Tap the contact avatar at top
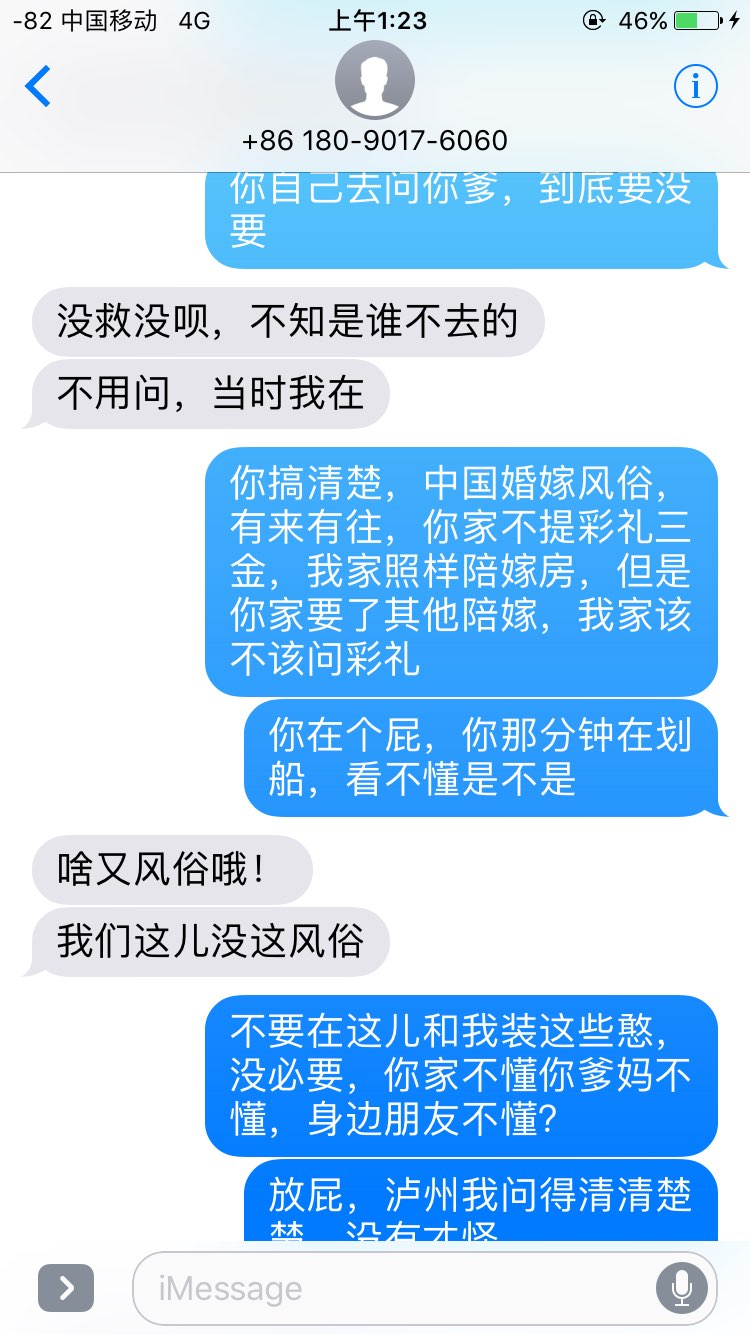This screenshot has height=1334, width=750. click(374, 82)
